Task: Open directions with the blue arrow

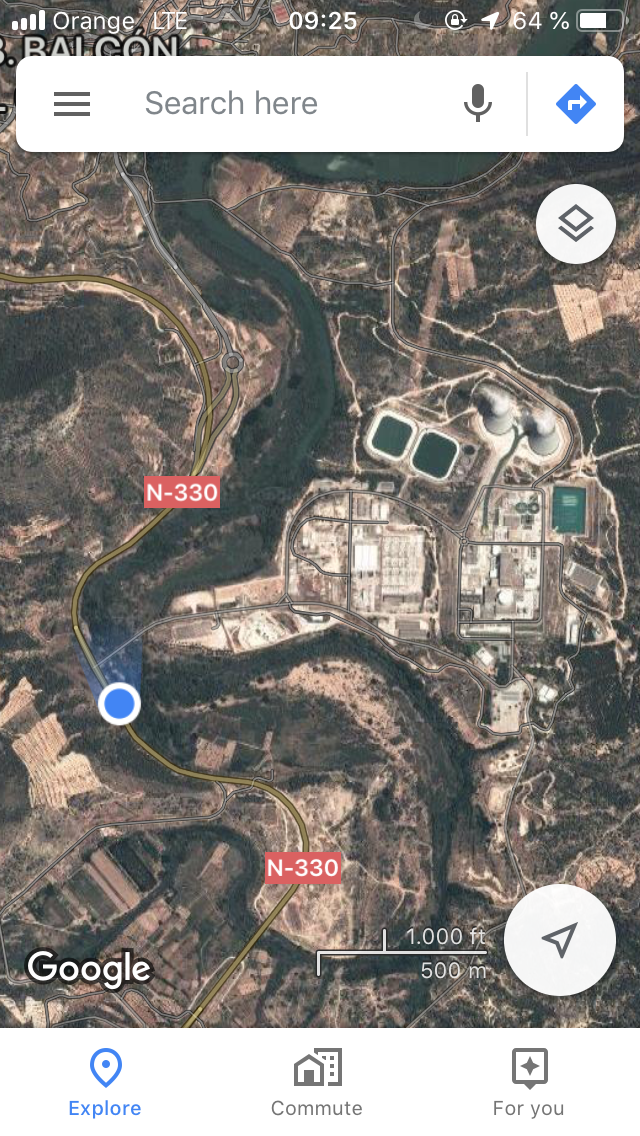Action: click(x=575, y=104)
